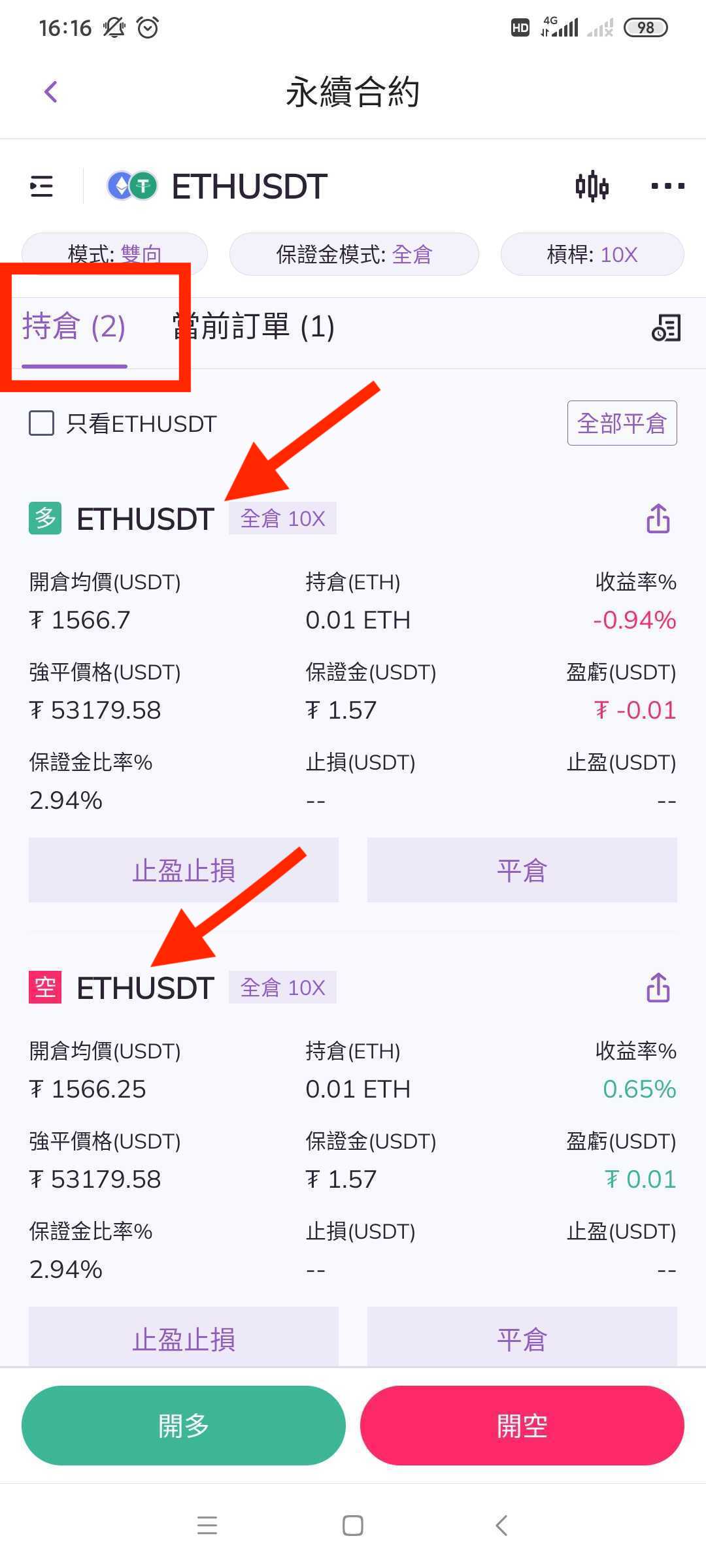Viewport: 706px width, 1568px height.
Task: Tap 平倉 on the short position
Action: click(522, 1337)
